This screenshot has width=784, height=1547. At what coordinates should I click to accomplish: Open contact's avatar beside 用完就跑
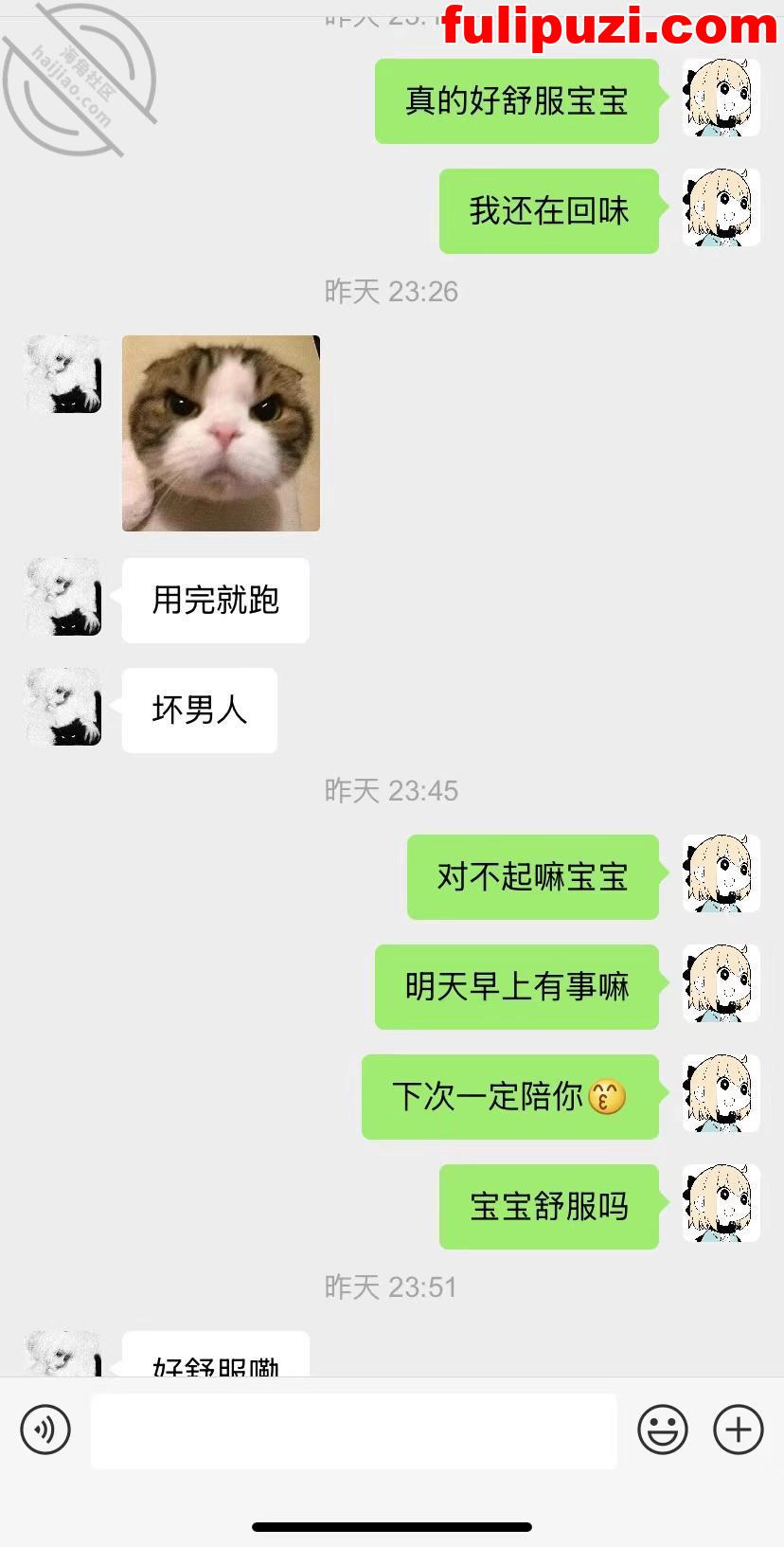coord(63,597)
